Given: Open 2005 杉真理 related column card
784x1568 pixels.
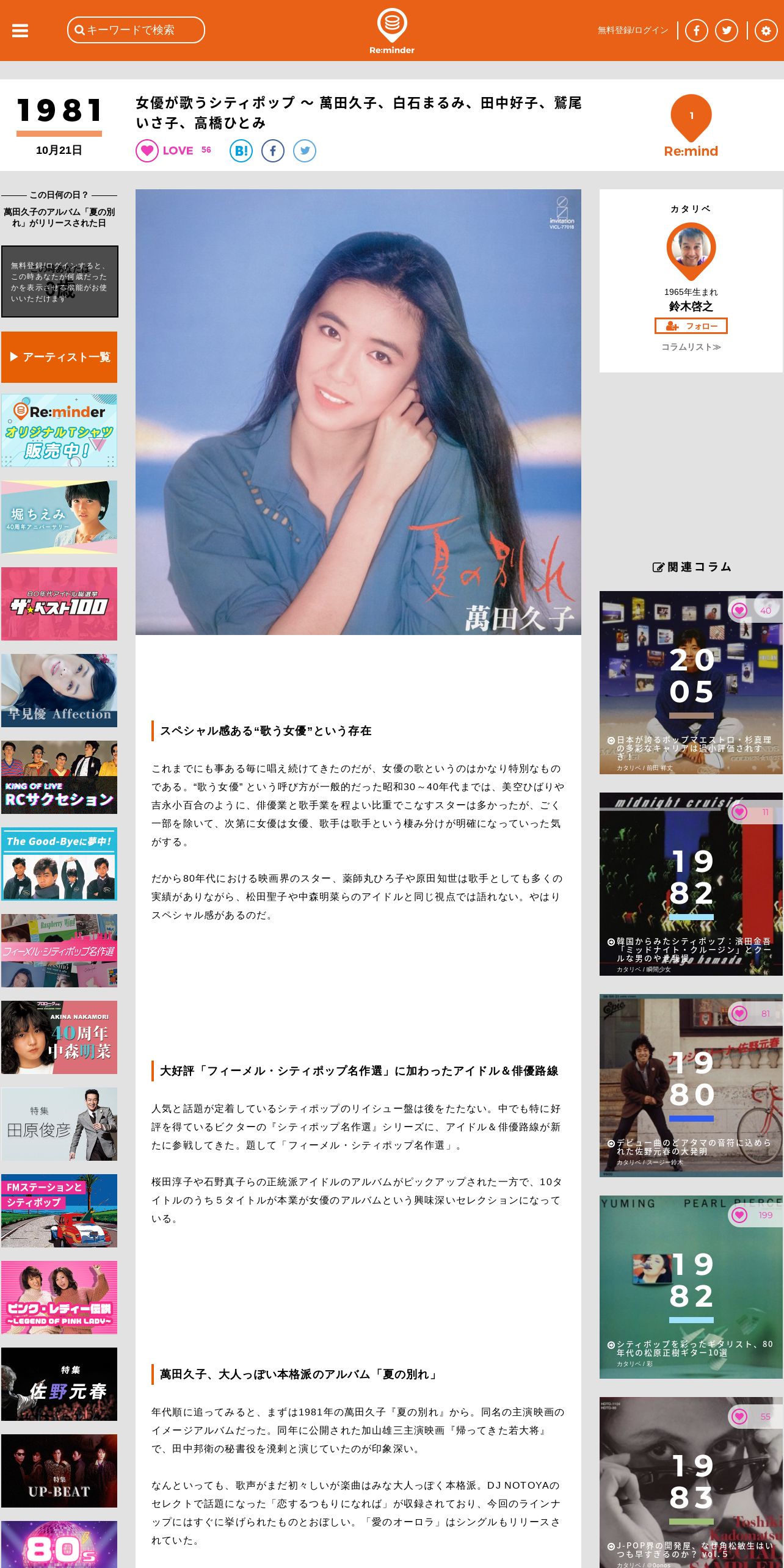Looking at the screenshot, I should (691, 683).
